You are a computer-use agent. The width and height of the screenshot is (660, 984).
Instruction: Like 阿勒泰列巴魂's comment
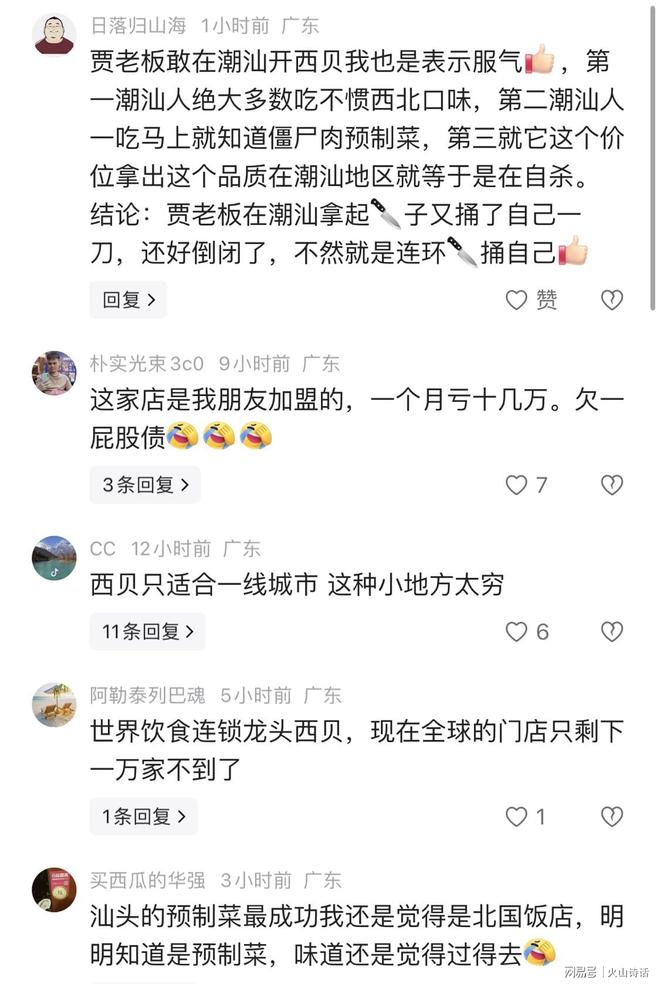[516, 816]
